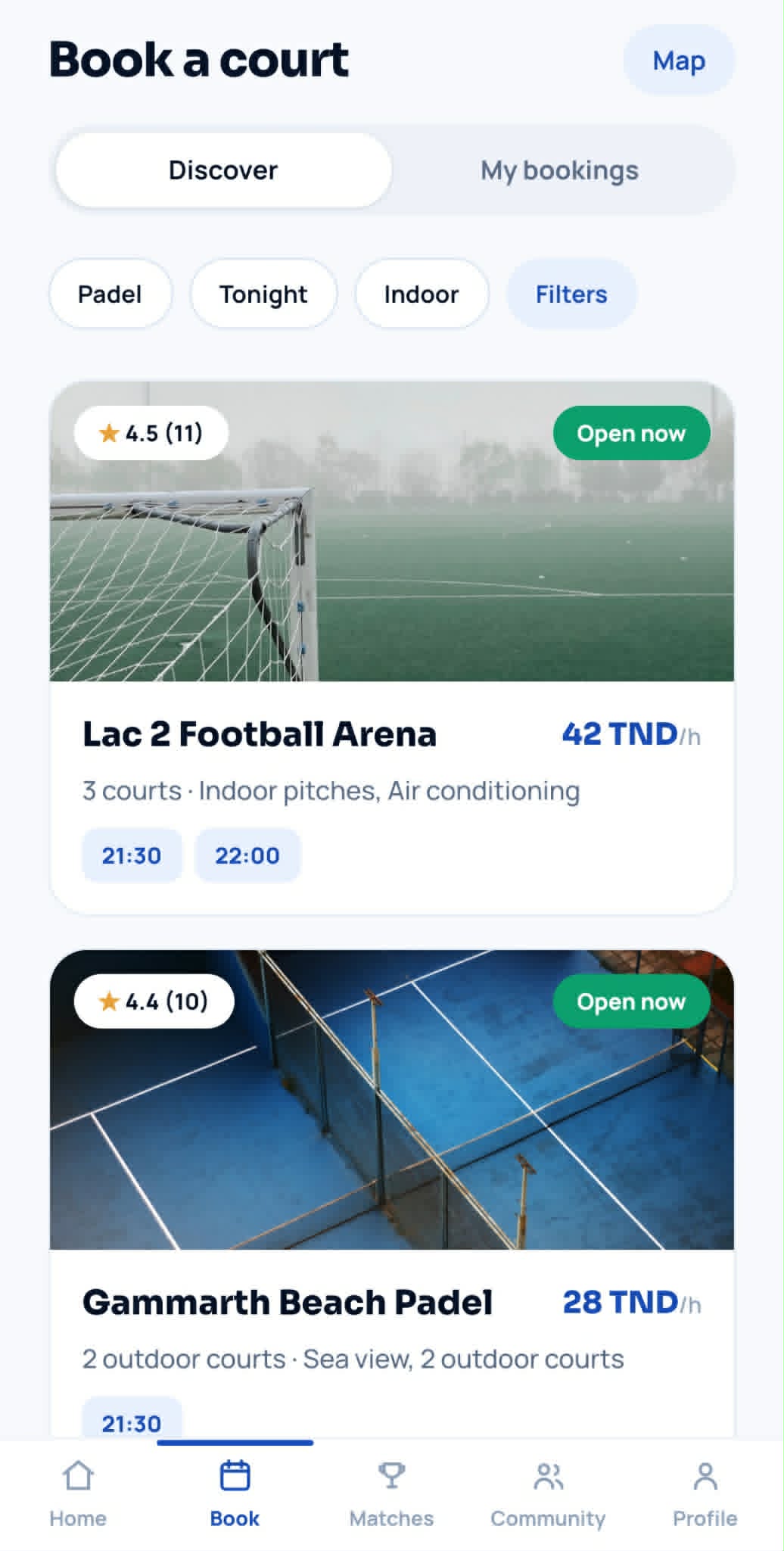Toggle the Indoor filter chip
Image resolution: width=784 pixels, height=1551 pixels.
[x=422, y=294]
